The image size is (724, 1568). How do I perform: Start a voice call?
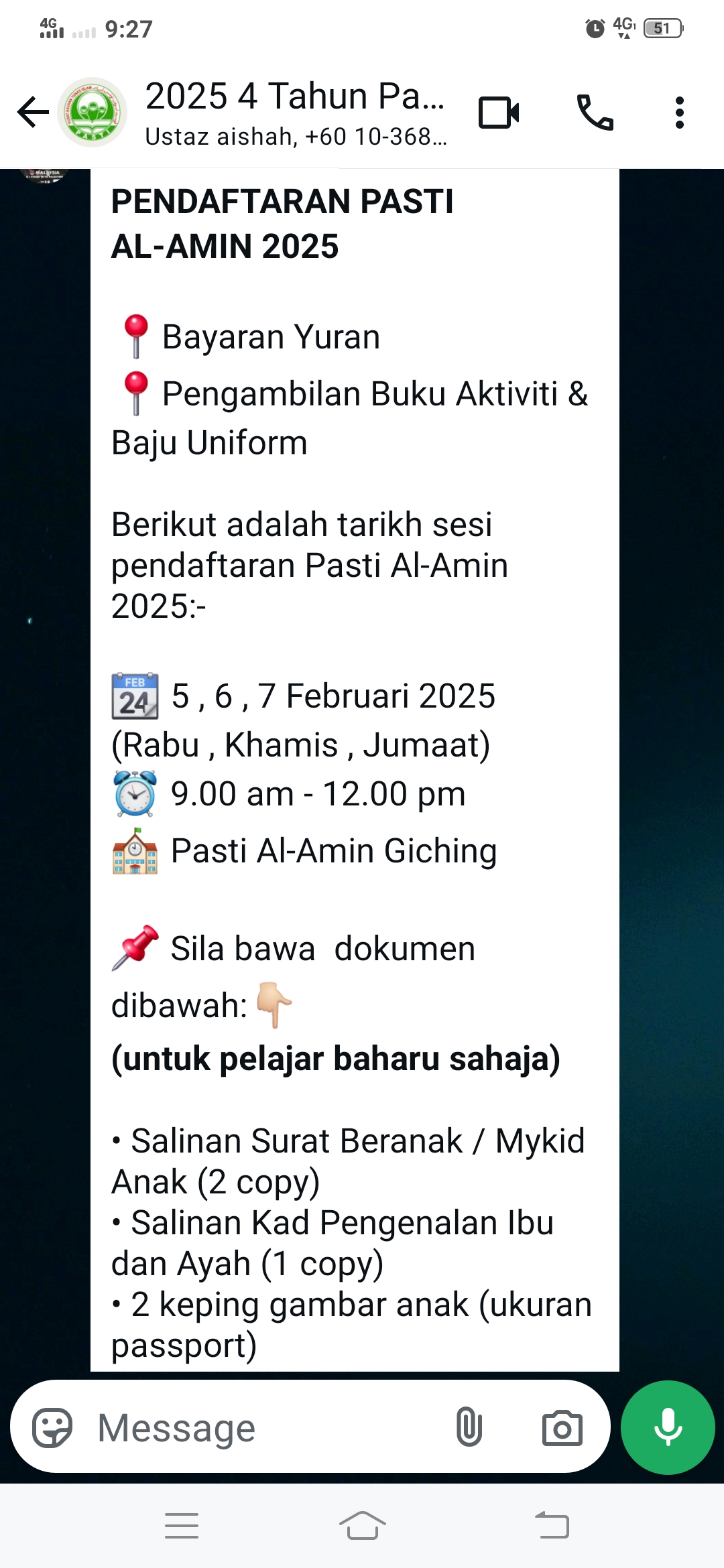click(x=595, y=112)
